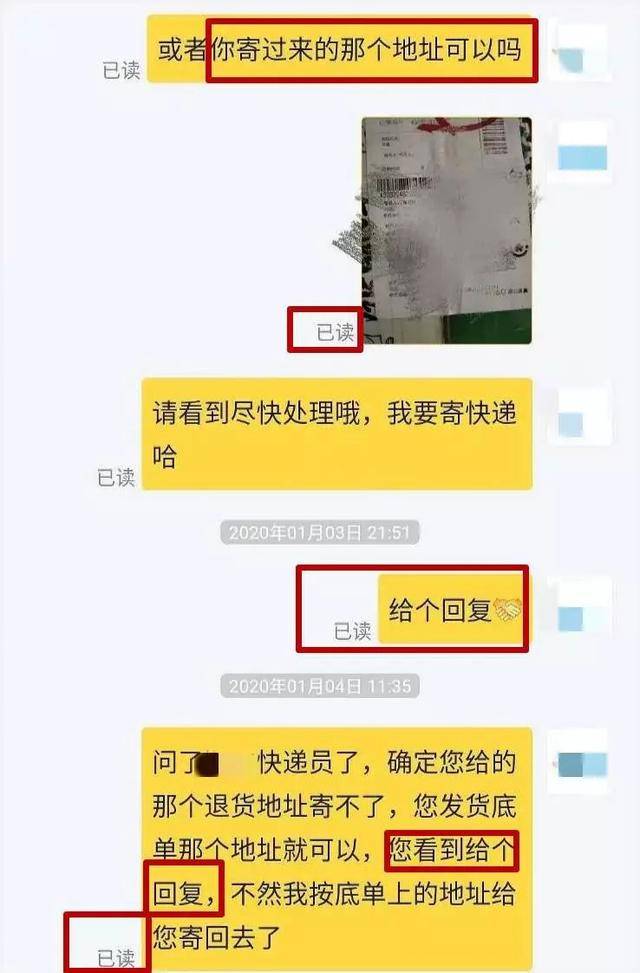Open avatar beside the '问了快递员了' message

point(578,762)
